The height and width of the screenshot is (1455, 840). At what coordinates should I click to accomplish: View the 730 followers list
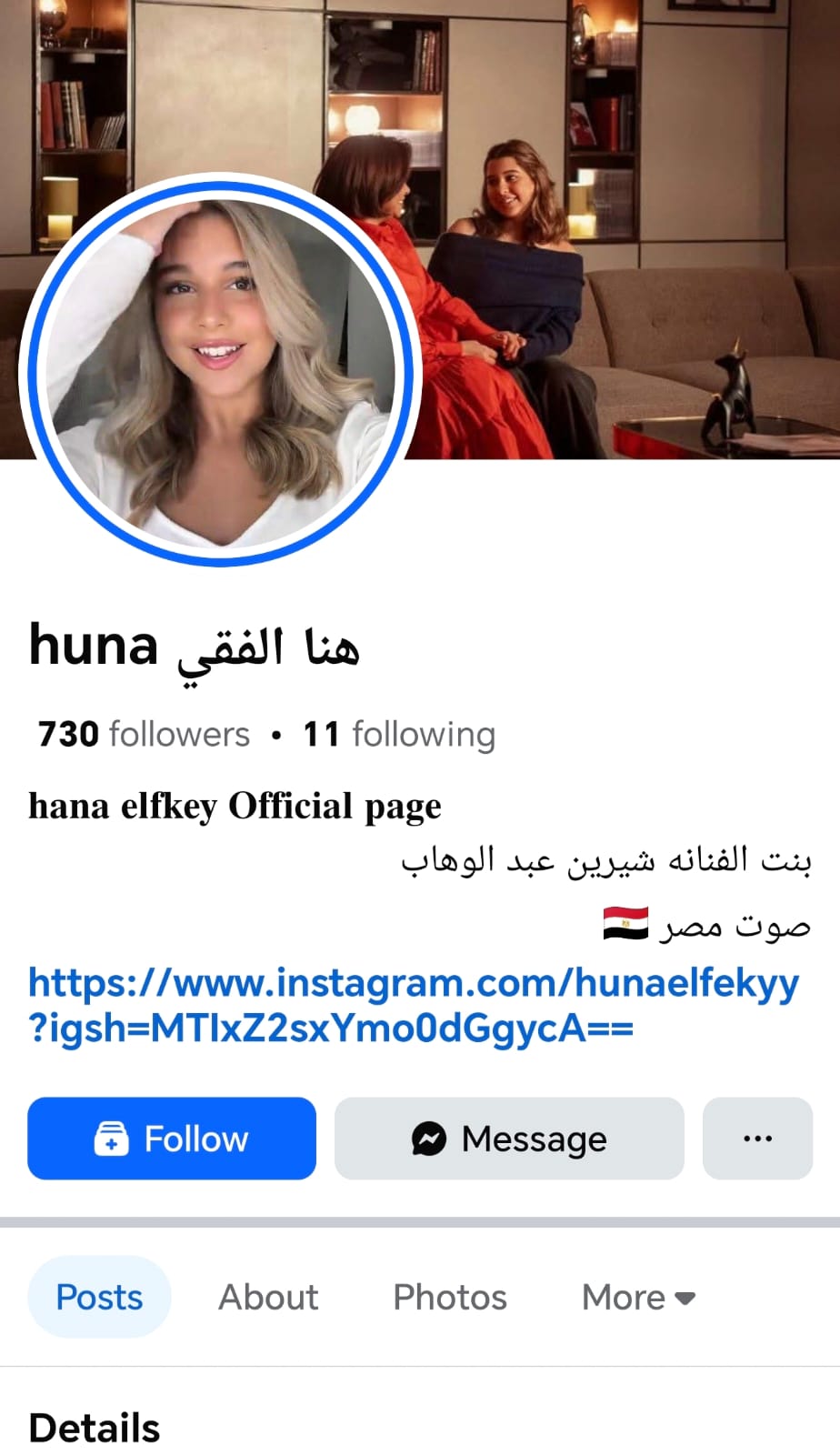144,734
